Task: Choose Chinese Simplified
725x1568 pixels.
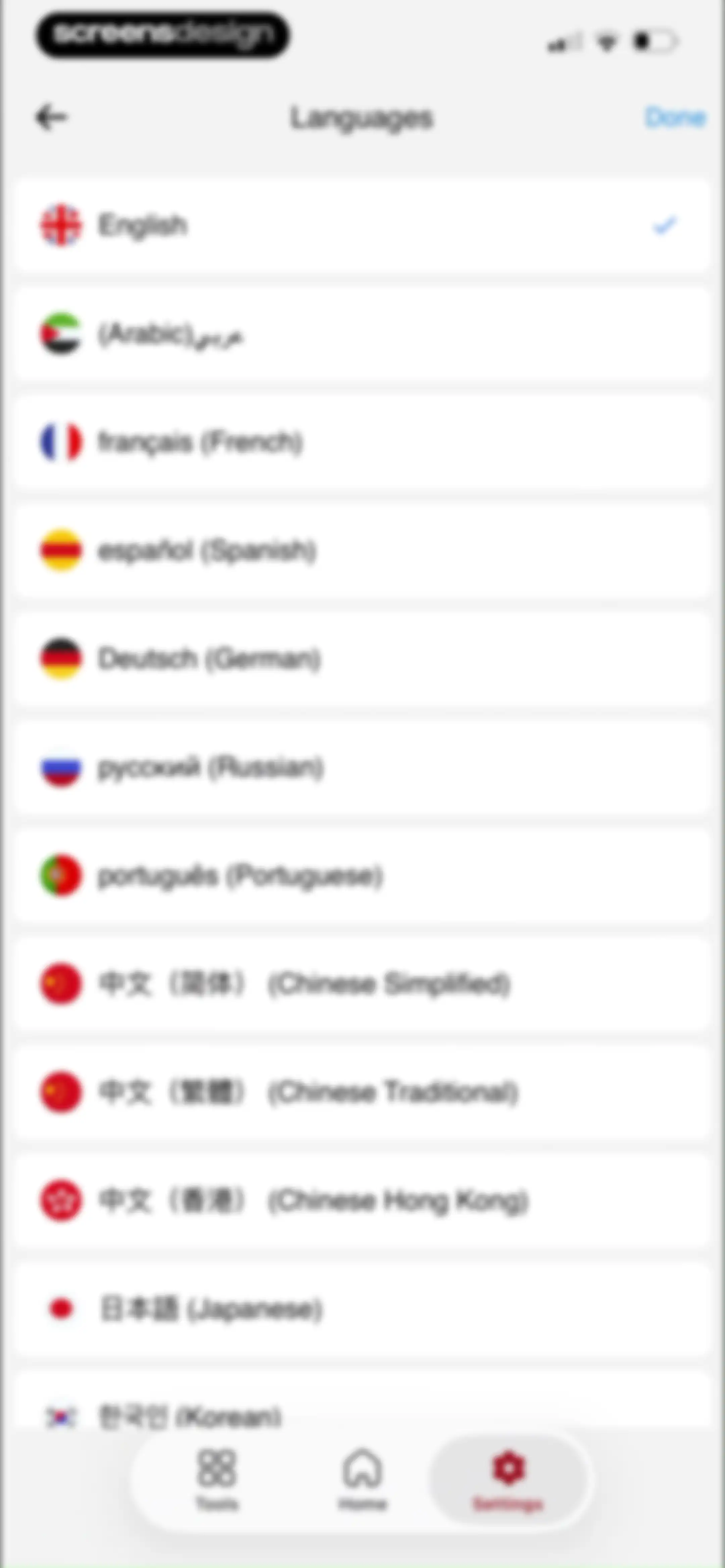Action: coord(362,984)
